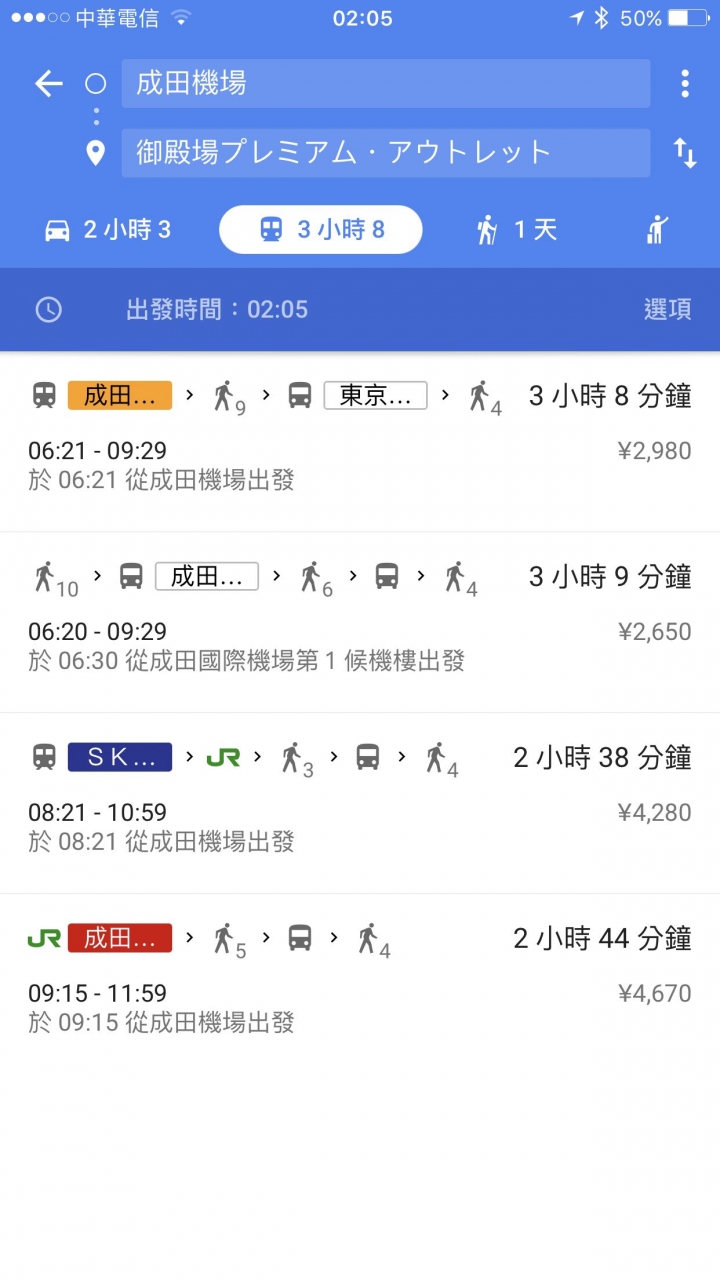720x1280 pixels.
Task: Open the 06:20 - 09:29 route costing ¥2,650
Action: pyautogui.click(x=360, y=622)
